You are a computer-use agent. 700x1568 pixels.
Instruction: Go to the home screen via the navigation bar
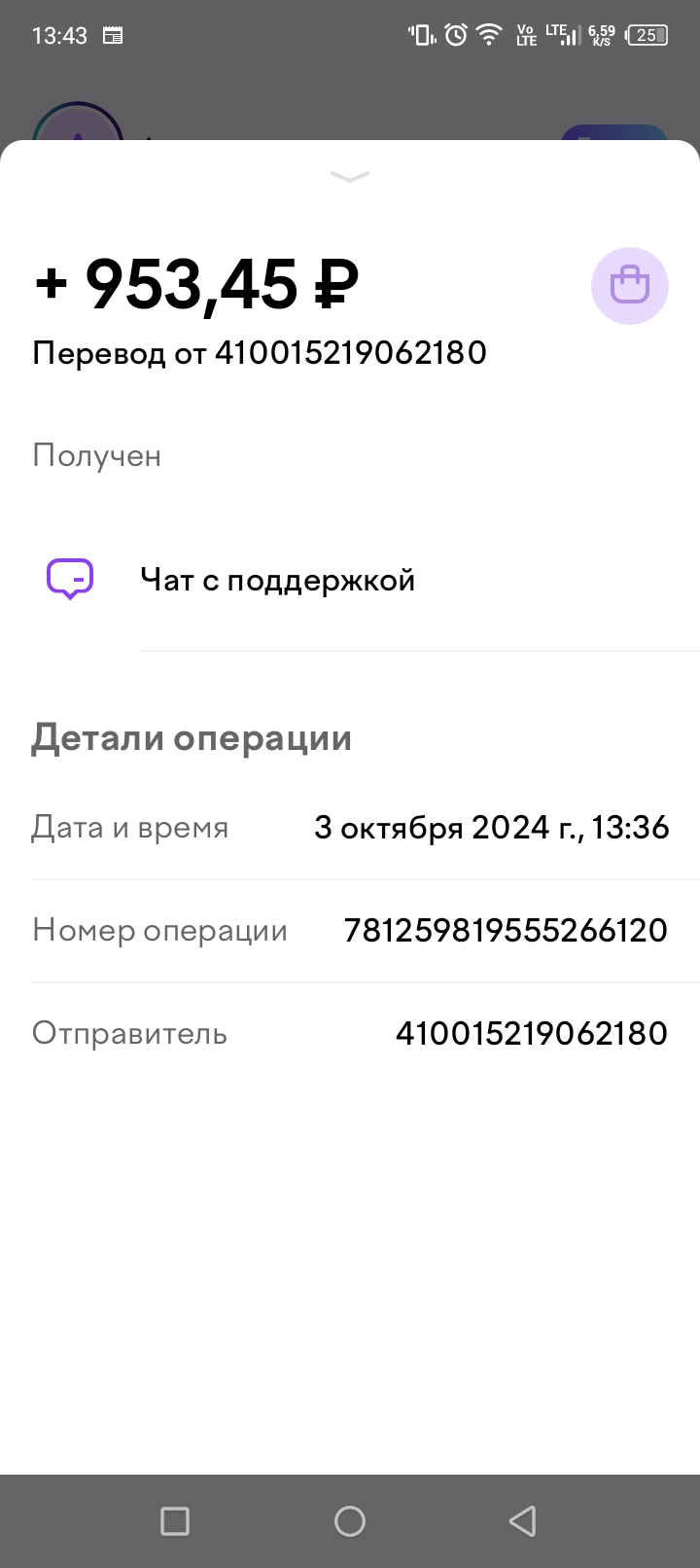(x=350, y=1520)
